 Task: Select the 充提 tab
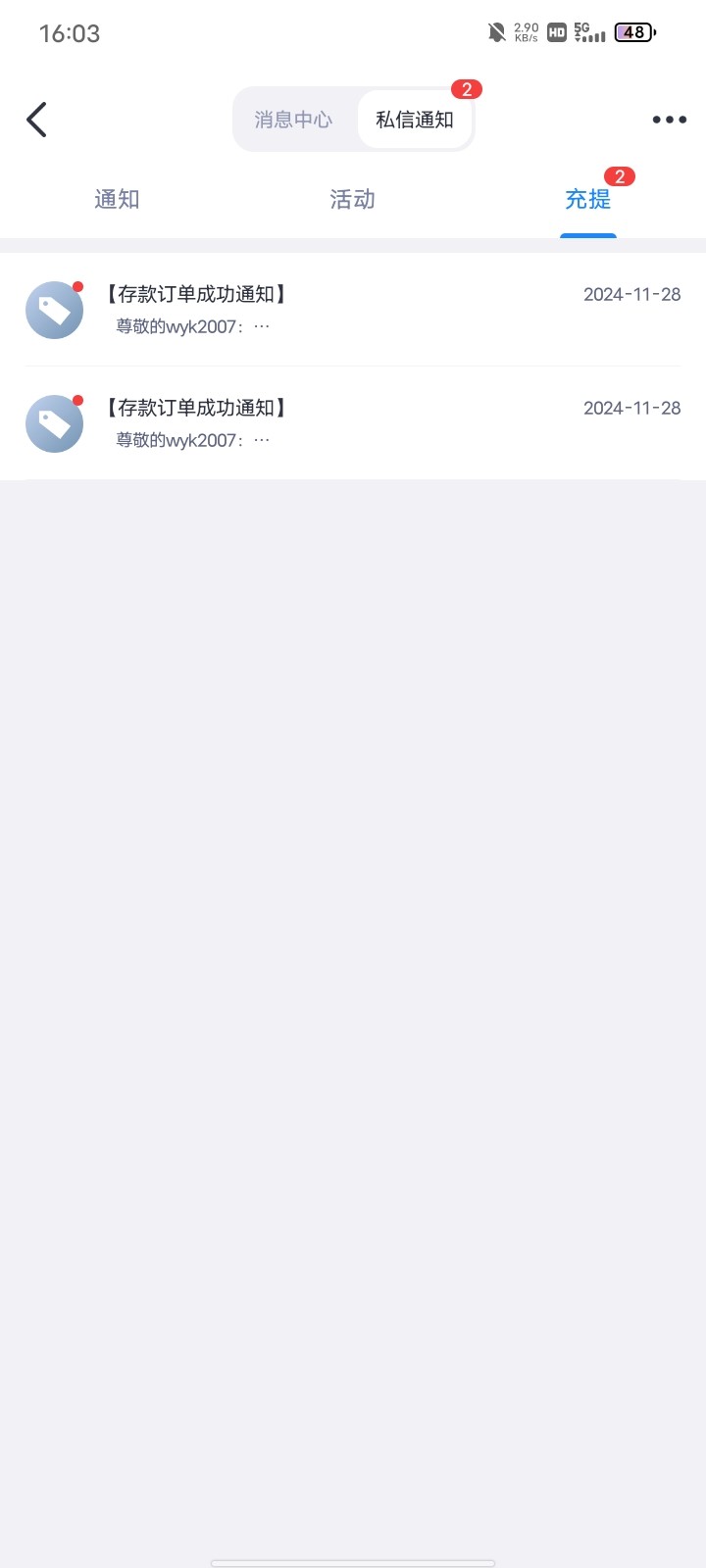tap(588, 199)
